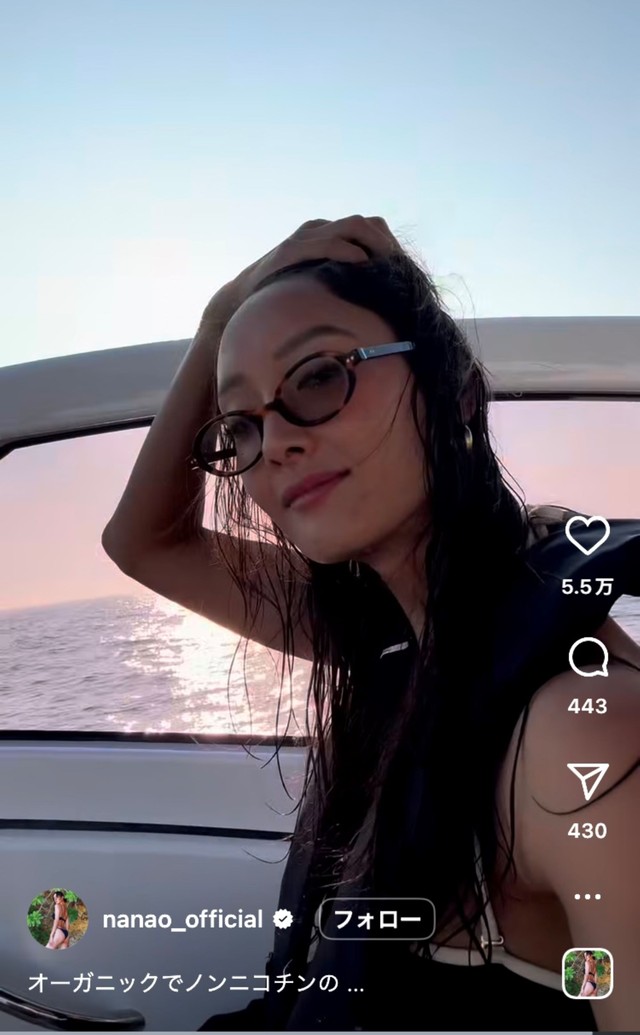Like this reel with the heart icon
Viewport: 640px width, 1035px height.
pyautogui.click(x=587, y=536)
